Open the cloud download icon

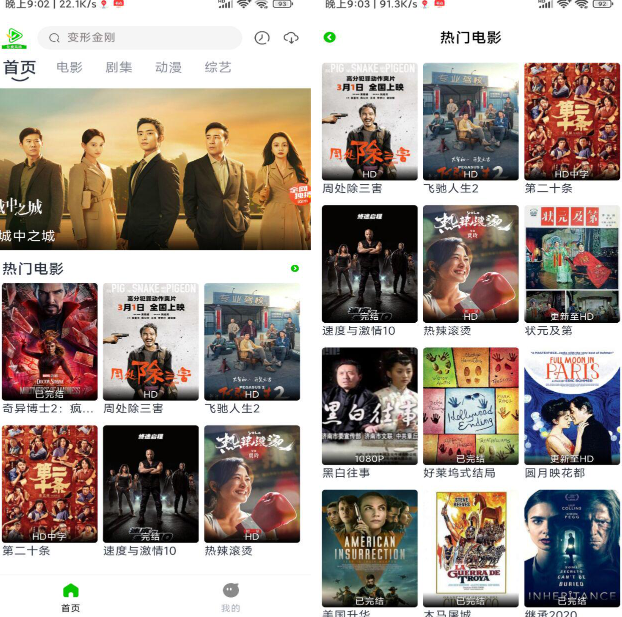click(291, 38)
